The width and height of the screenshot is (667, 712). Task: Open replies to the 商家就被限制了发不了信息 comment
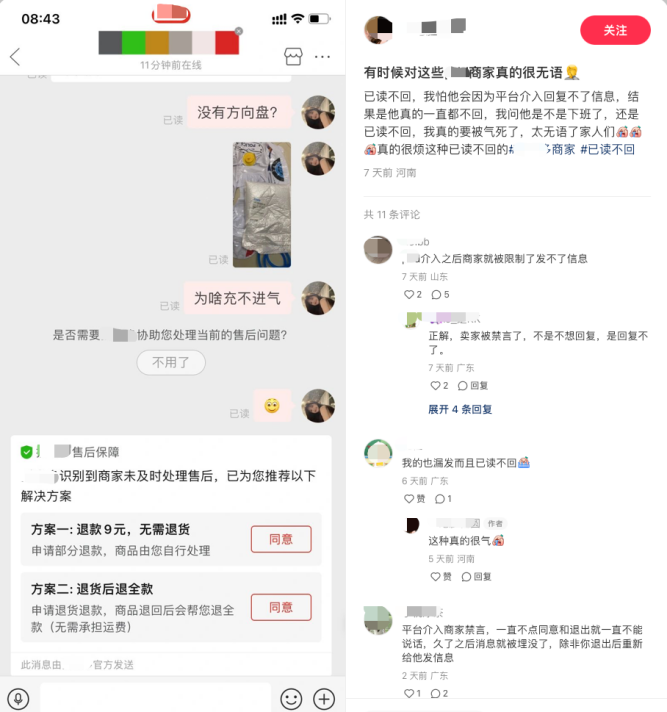tap(439, 294)
